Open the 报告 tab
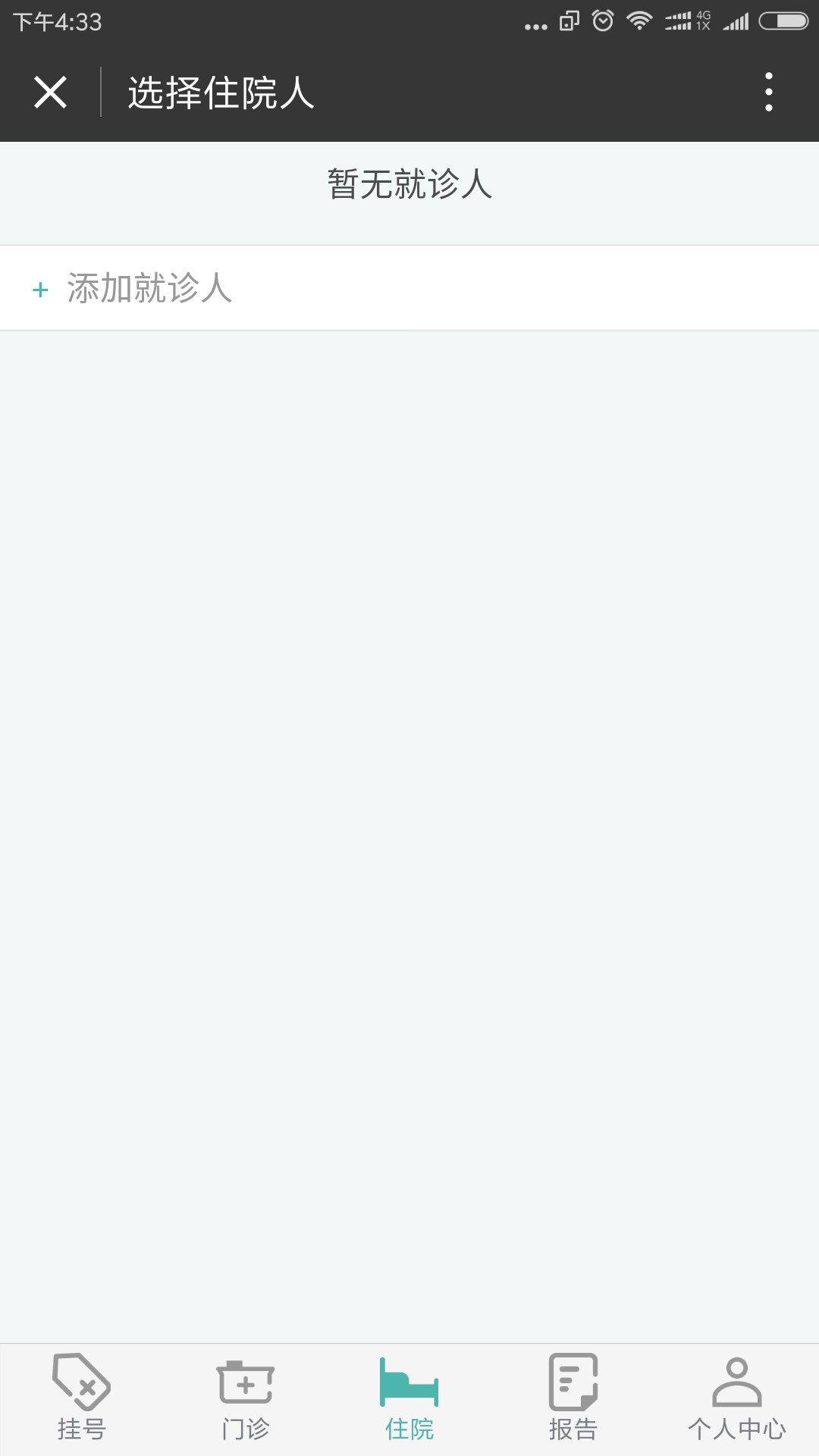The height and width of the screenshot is (1456, 819). tap(573, 1399)
